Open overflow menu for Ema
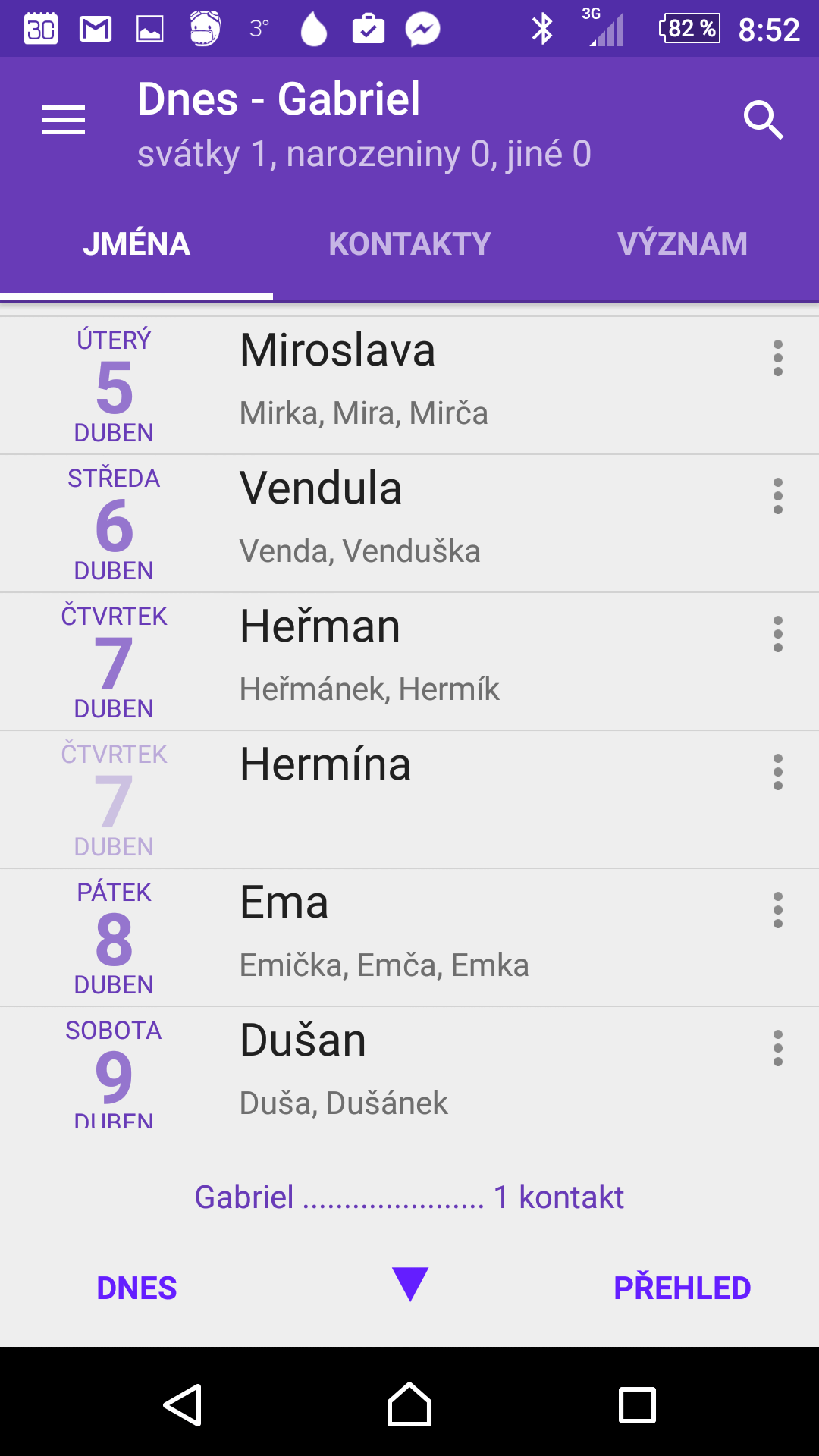819x1456 pixels. point(777,910)
